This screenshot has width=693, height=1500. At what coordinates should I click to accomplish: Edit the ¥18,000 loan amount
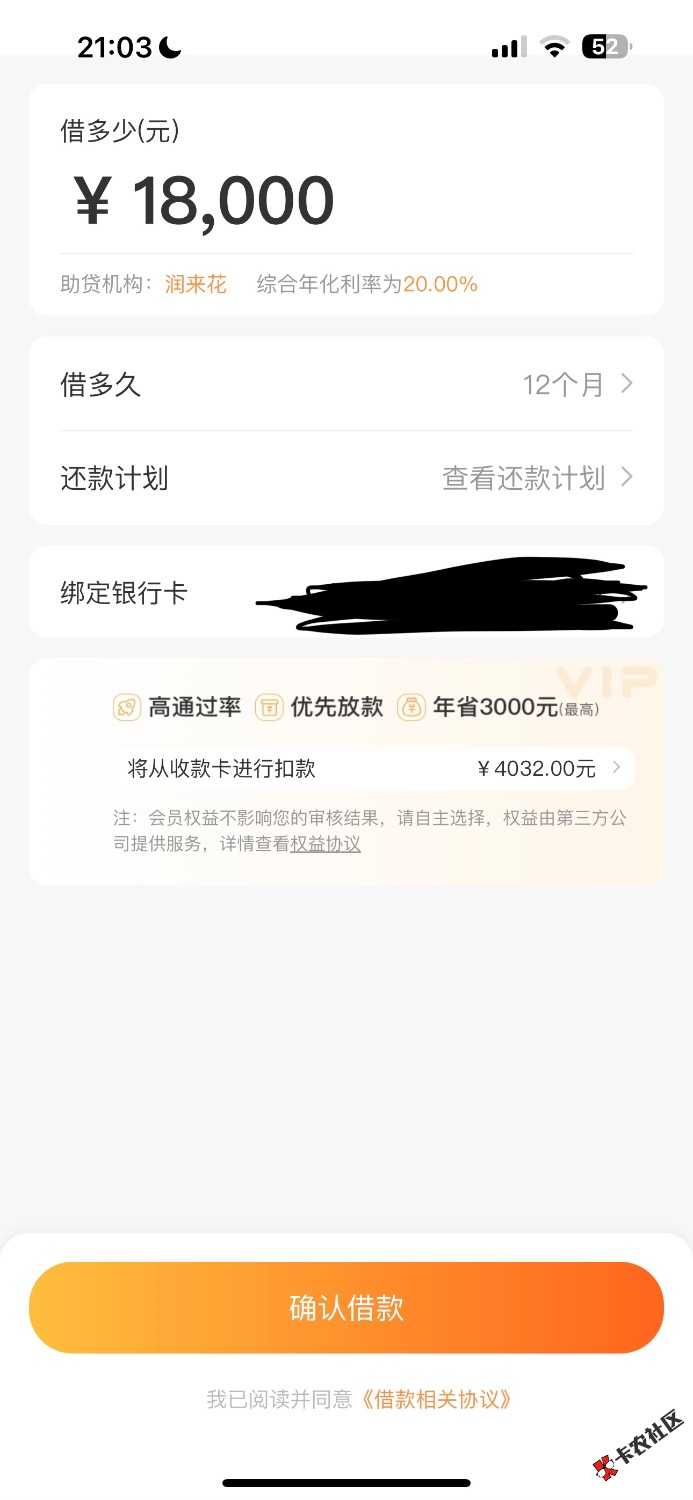pyautogui.click(x=232, y=202)
